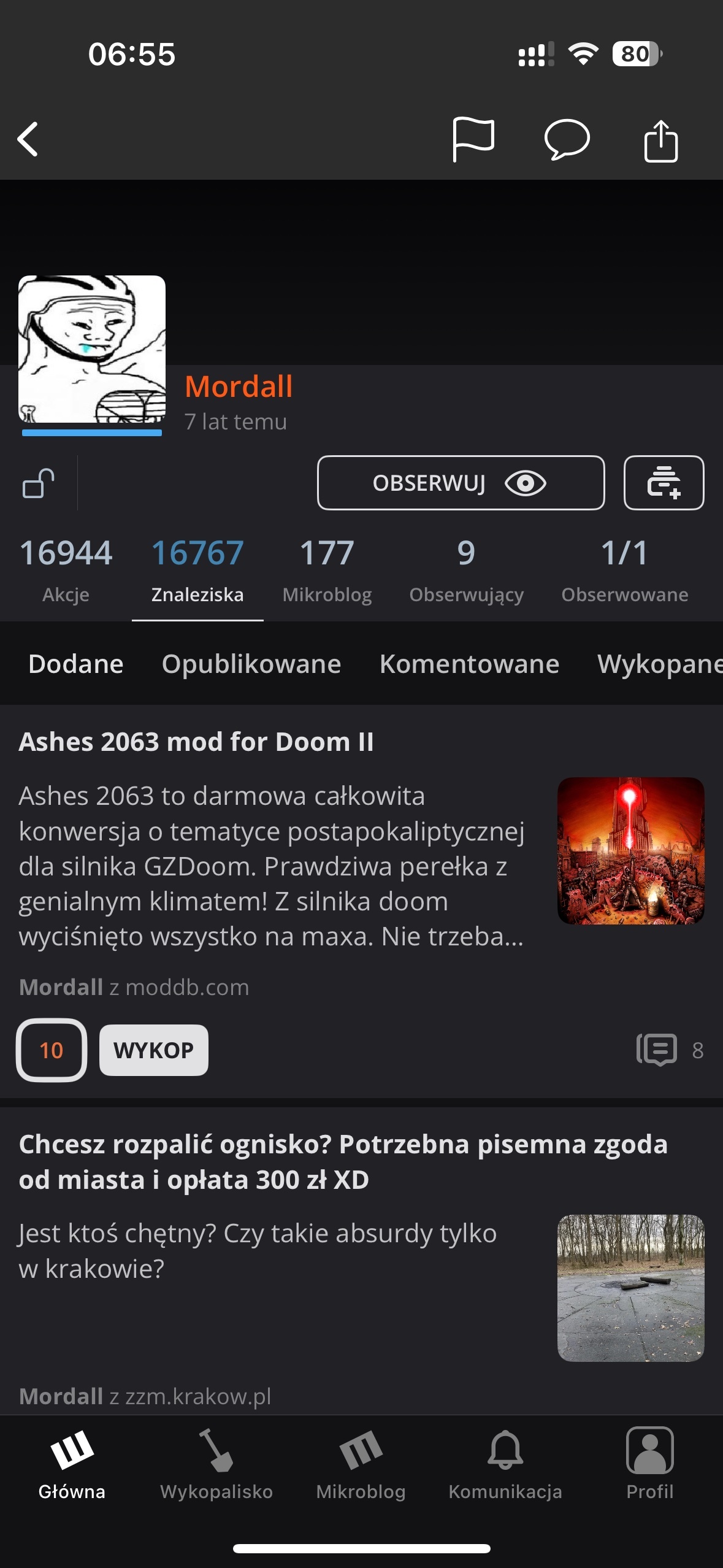Open the bonfire permit post from Kraków
This screenshot has width=723, height=1568.
click(x=343, y=1161)
